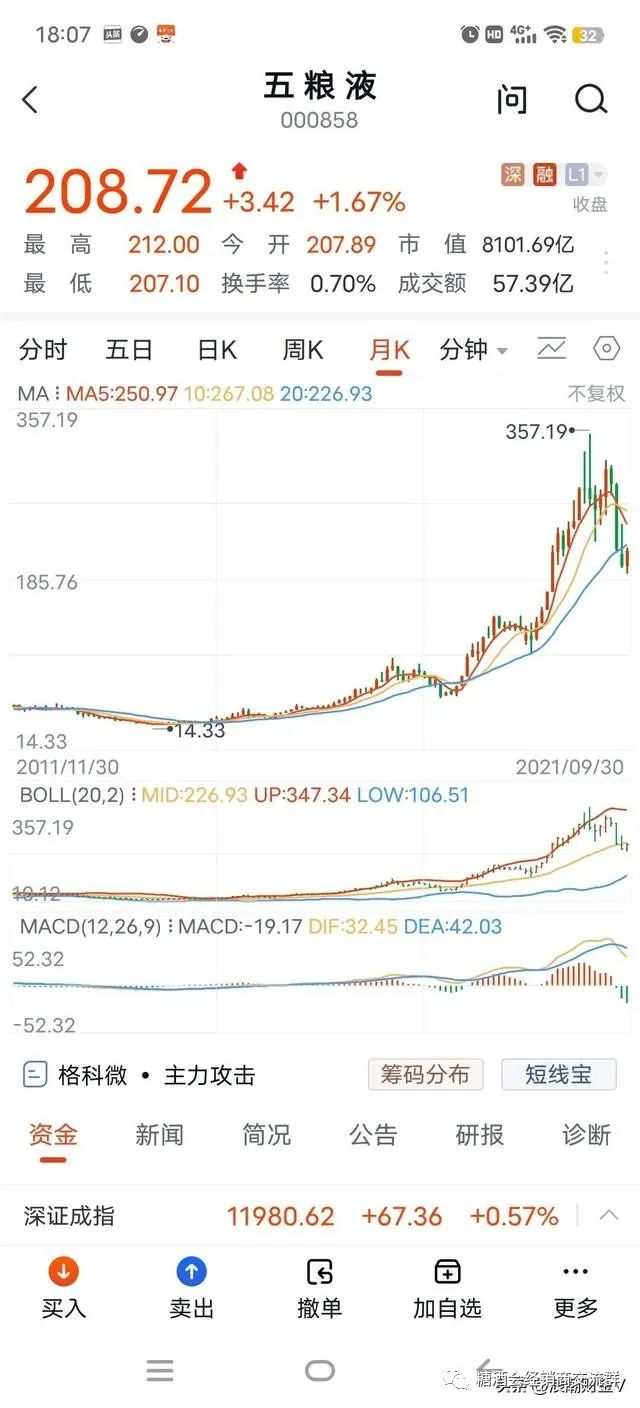Tap the 问 ask button

pyautogui.click(x=512, y=99)
